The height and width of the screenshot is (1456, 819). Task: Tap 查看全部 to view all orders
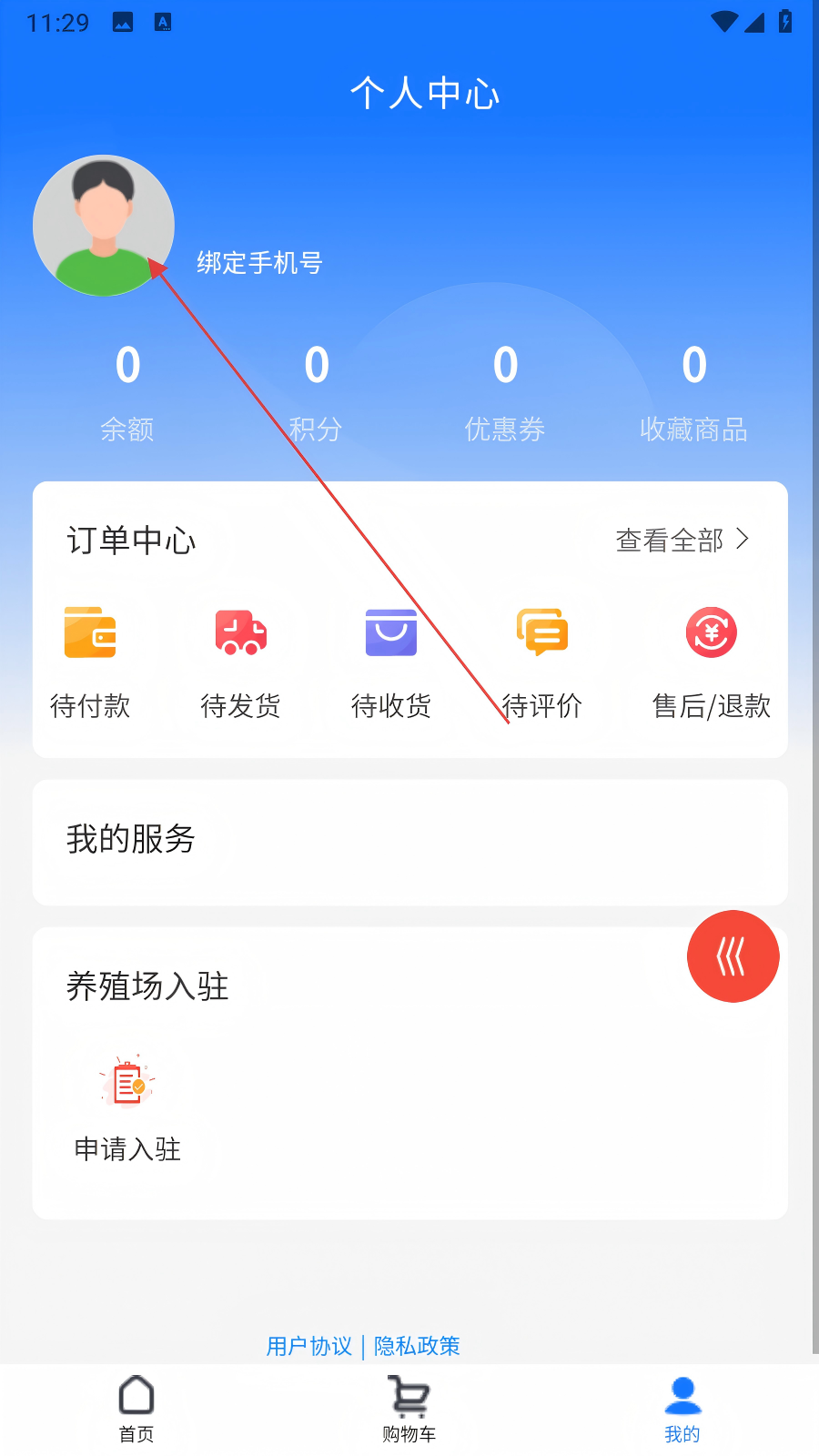tap(682, 541)
